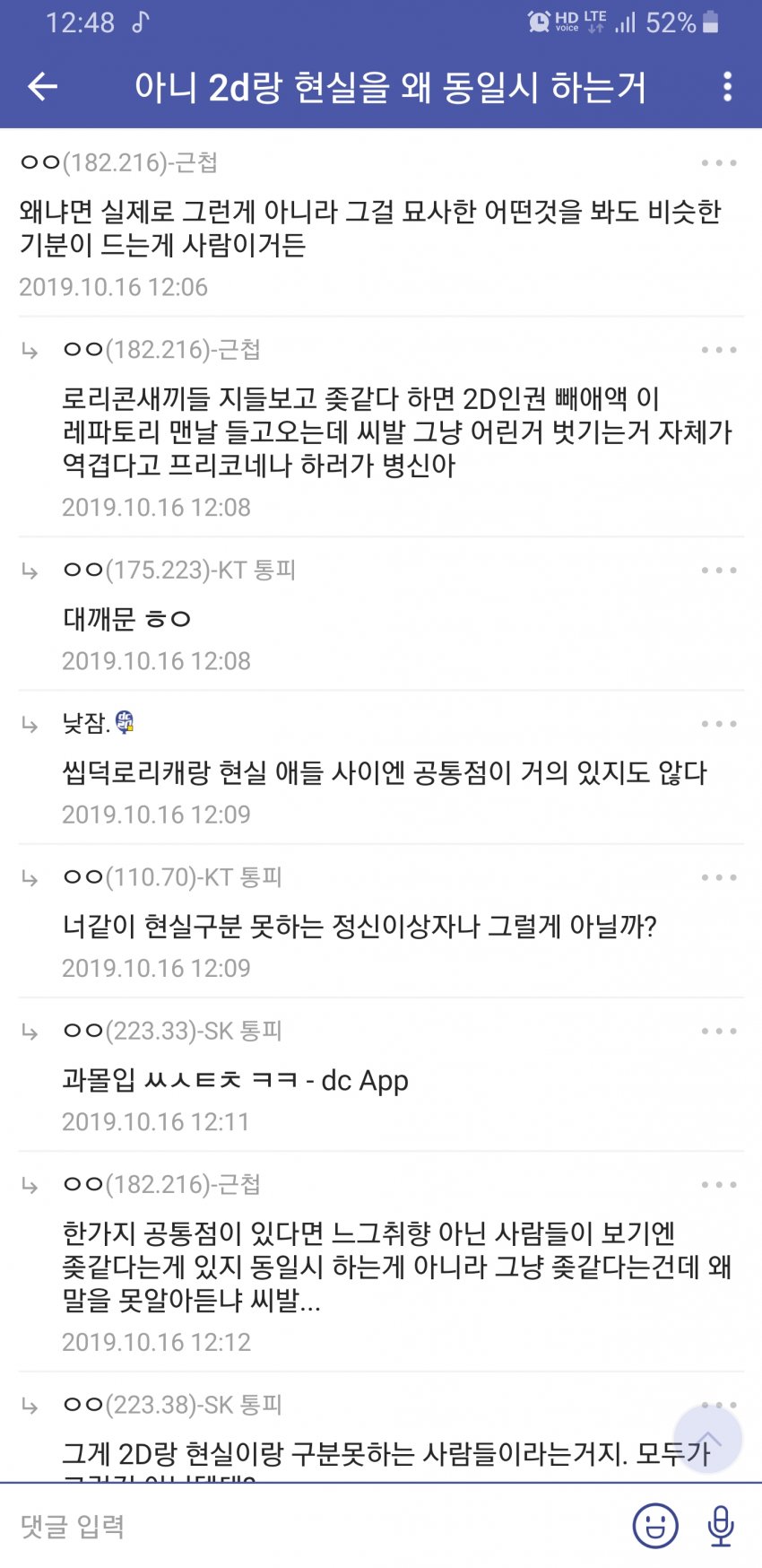The height and width of the screenshot is (1568, 762).
Task: Open options for the 12:11 dc App reply
Action: pyautogui.click(x=719, y=1032)
